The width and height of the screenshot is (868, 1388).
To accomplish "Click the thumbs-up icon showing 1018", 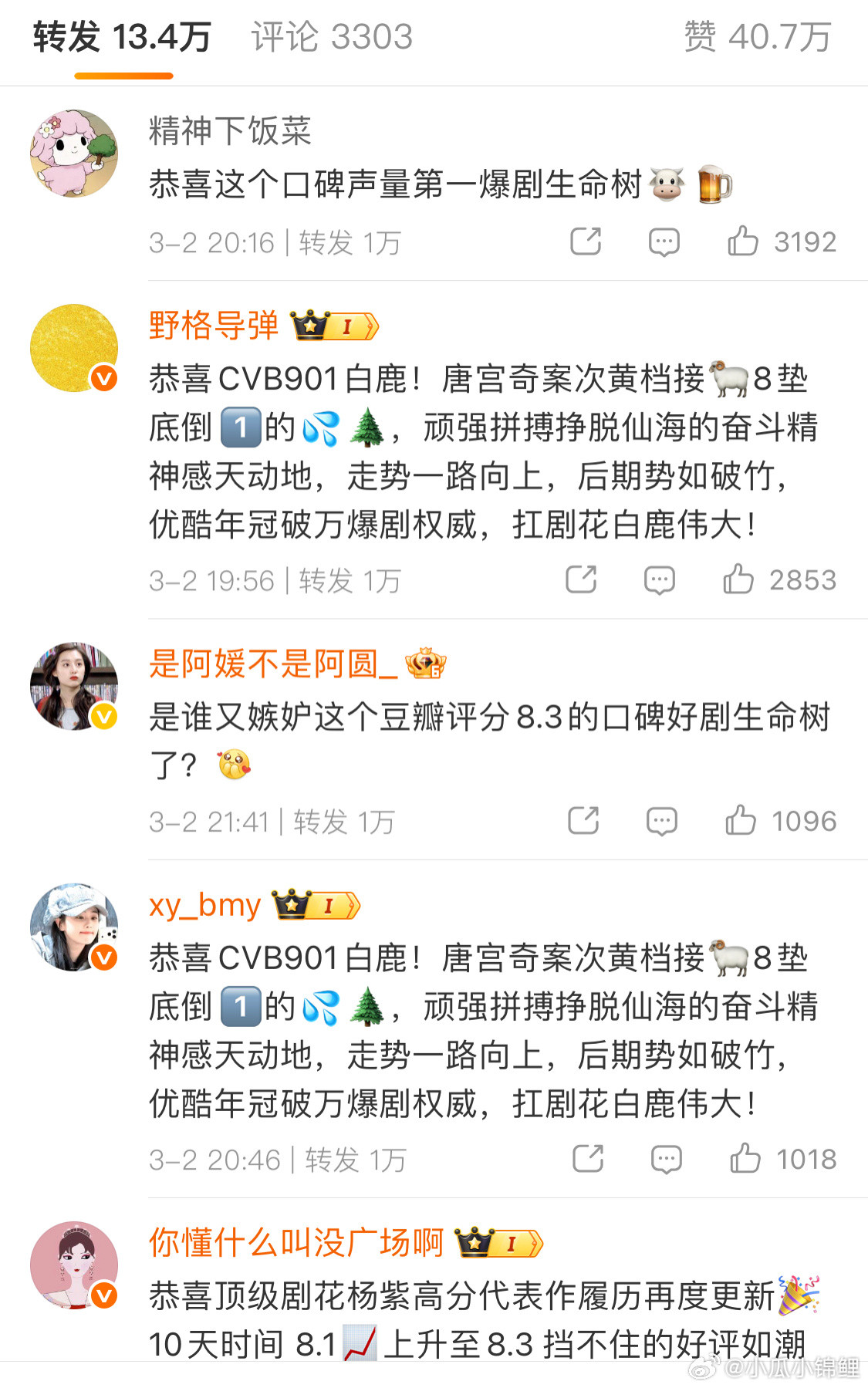I will 745,1158.
